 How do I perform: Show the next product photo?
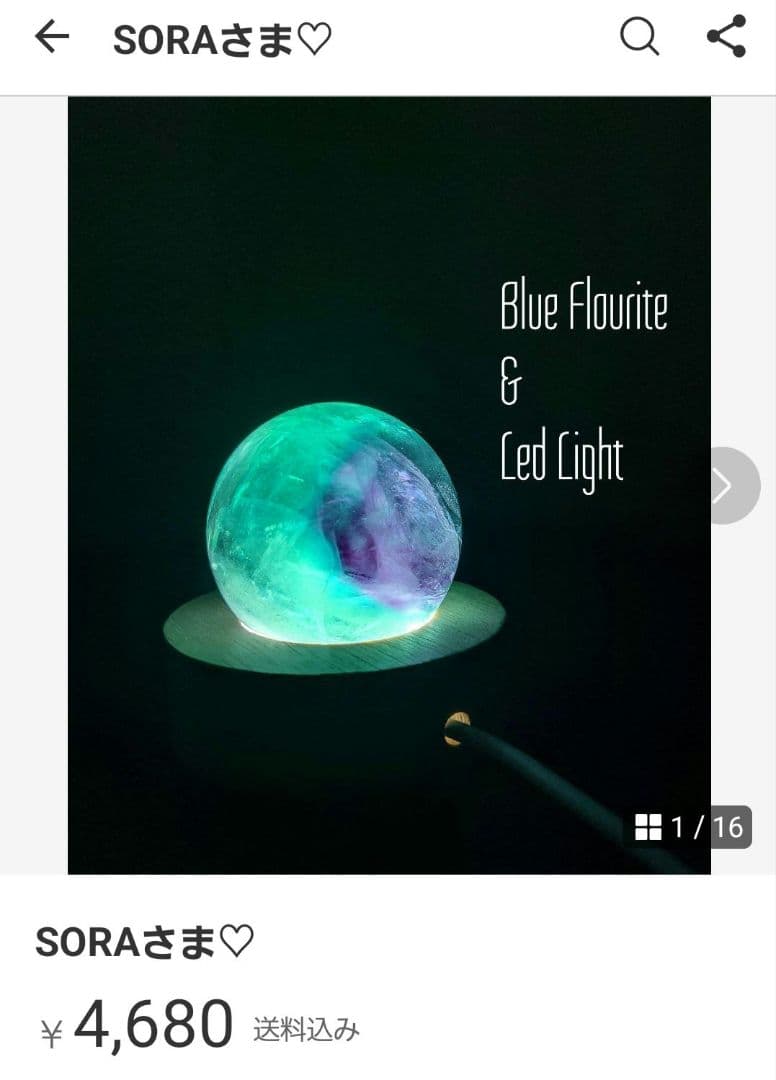tap(728, 486)
